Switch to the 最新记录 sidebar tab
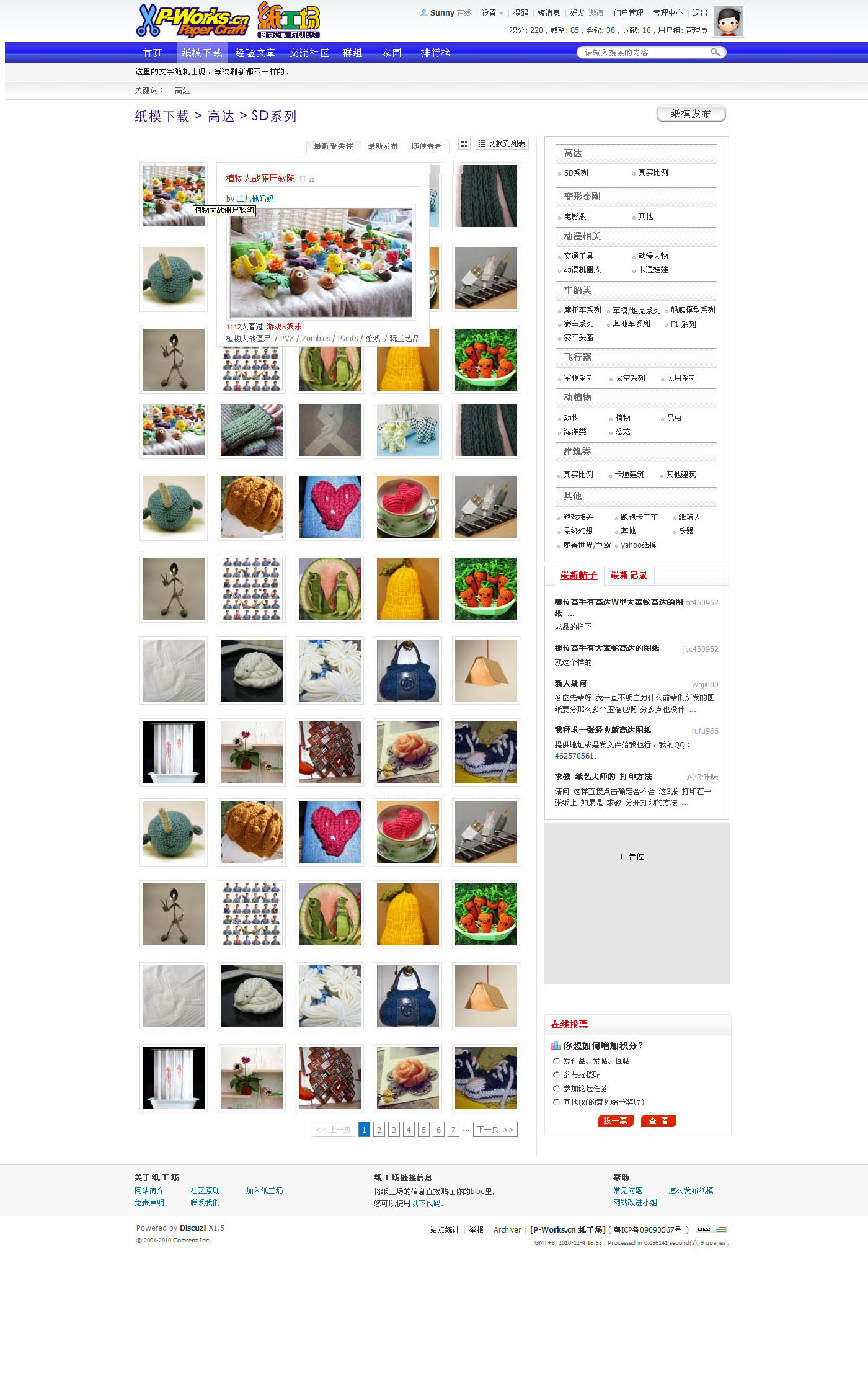868x1374 pixels. pos(628,575)
